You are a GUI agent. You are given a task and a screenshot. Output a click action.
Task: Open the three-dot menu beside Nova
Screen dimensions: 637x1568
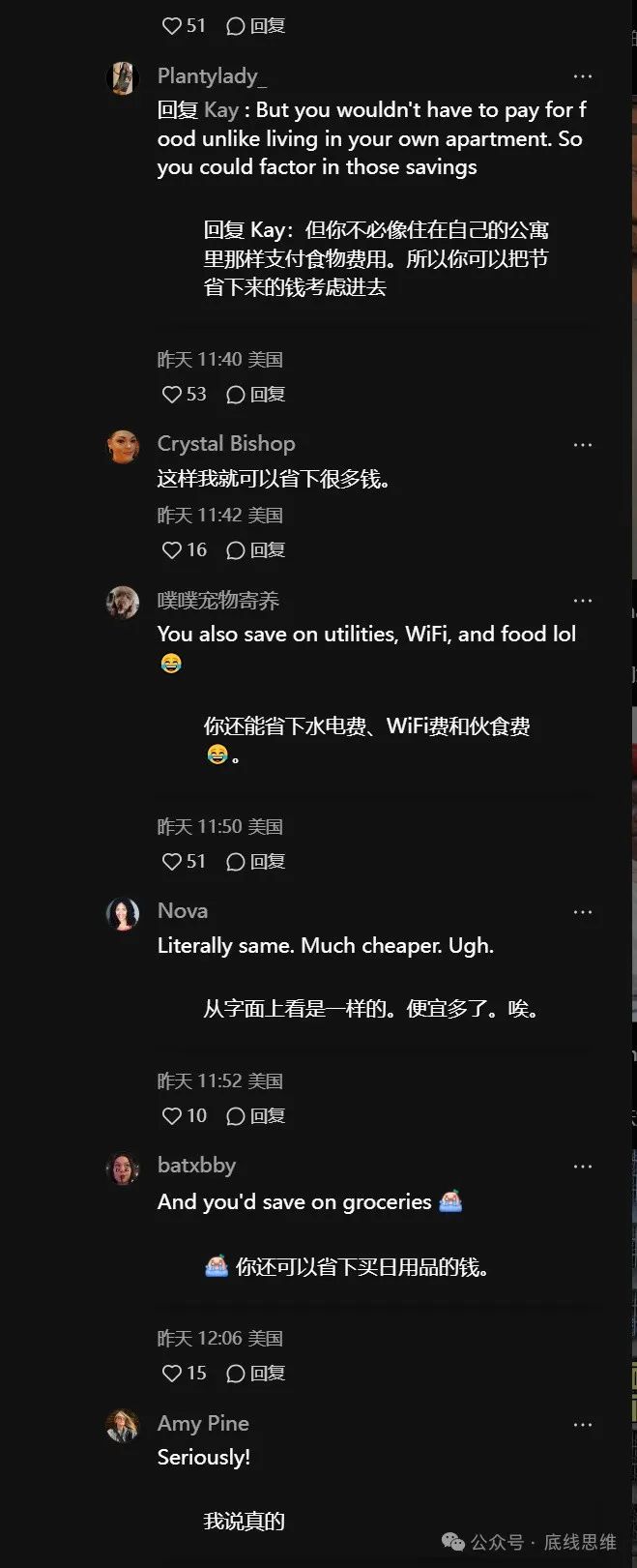click(582, 912)
